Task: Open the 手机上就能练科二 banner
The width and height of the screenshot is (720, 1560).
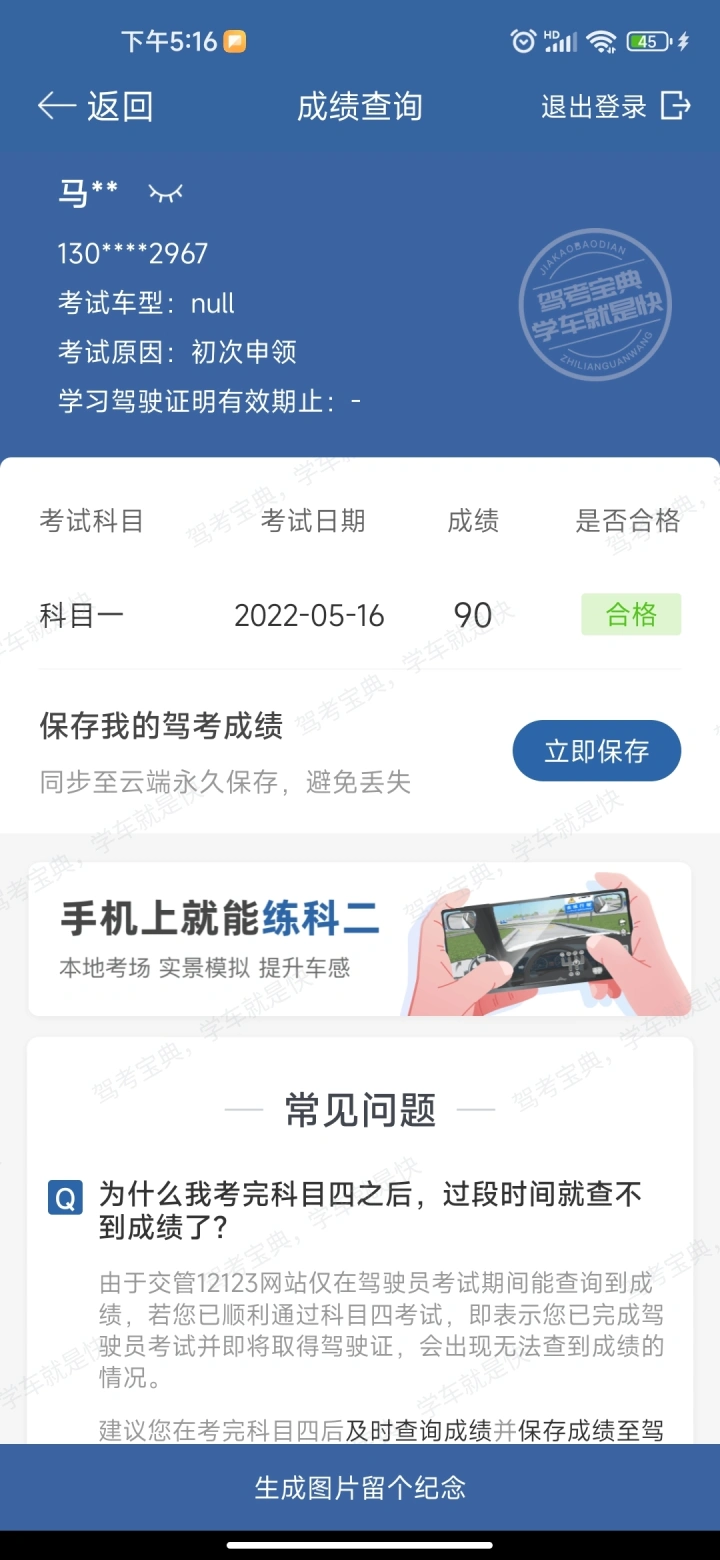Action: pos(360,939)
